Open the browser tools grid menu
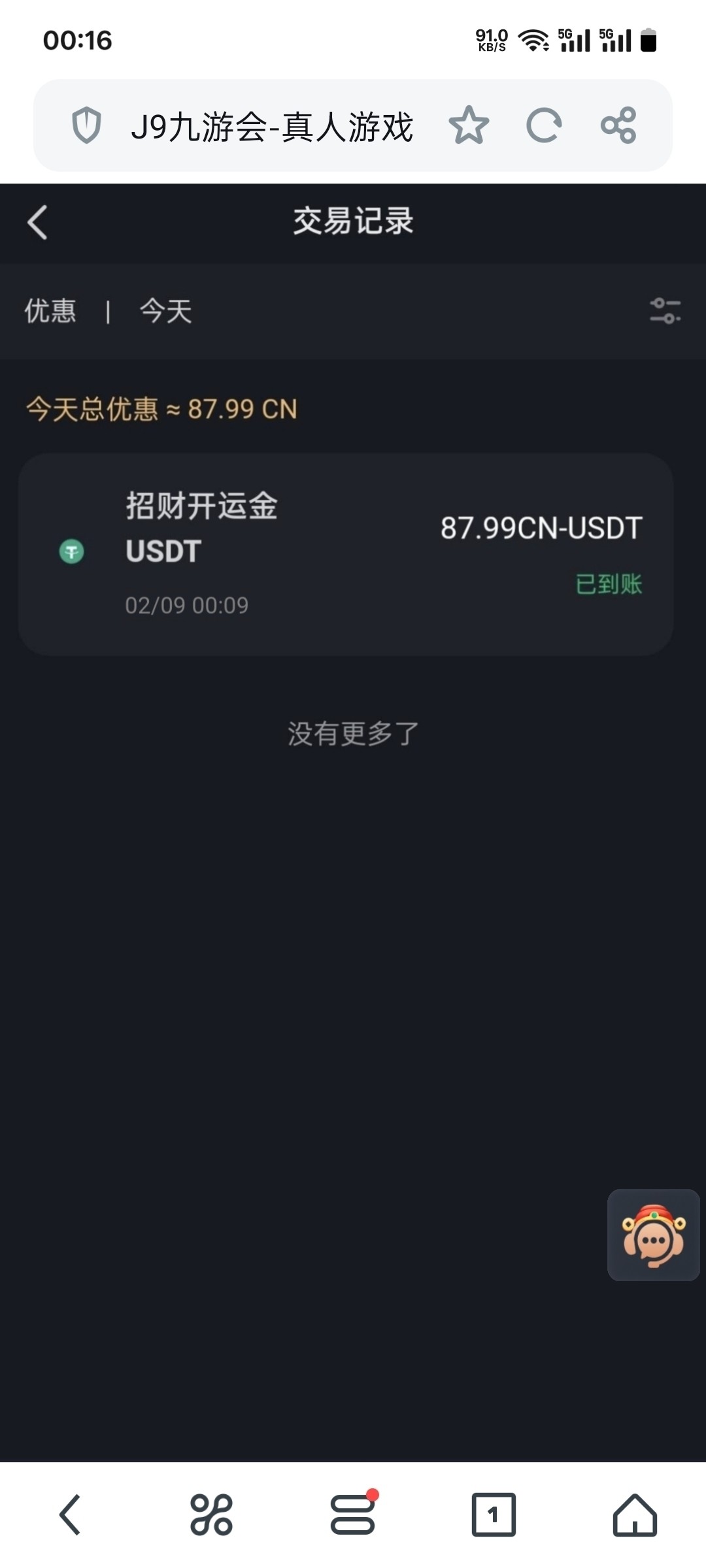The image size is (706, 1568). point(211,1514)
